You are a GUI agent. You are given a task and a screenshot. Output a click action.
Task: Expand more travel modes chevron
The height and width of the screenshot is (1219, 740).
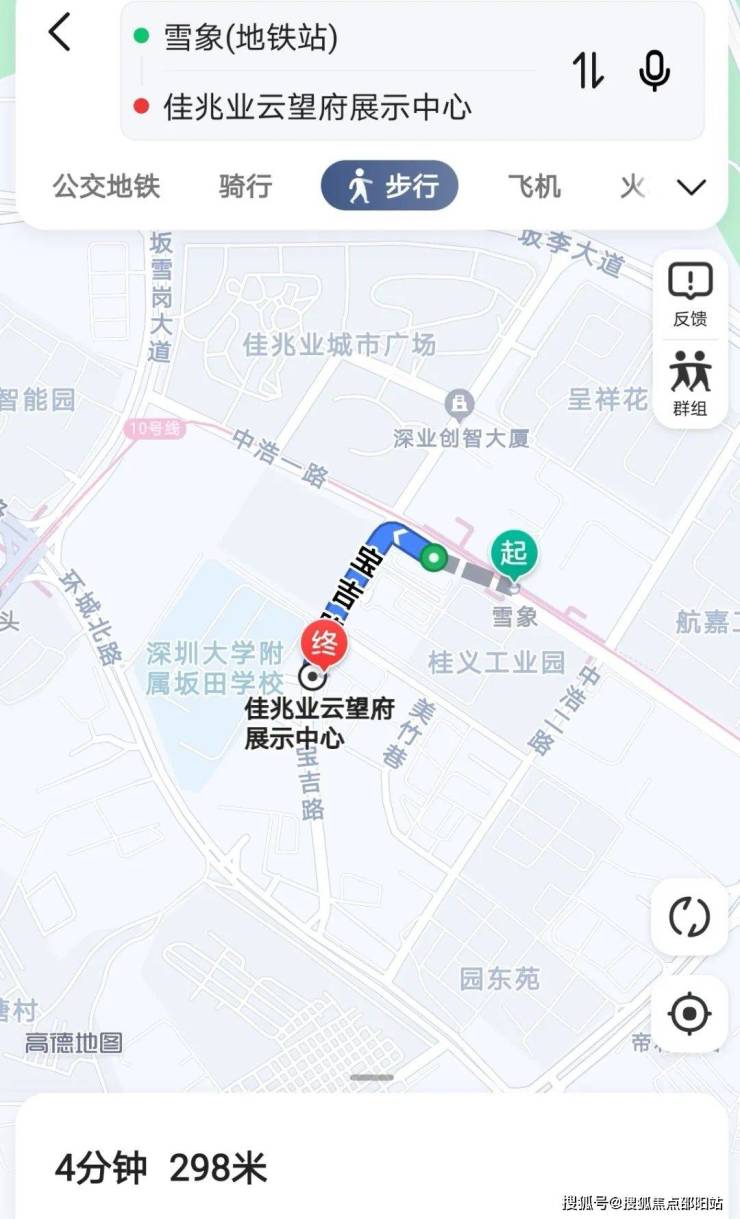pos(691,187)
